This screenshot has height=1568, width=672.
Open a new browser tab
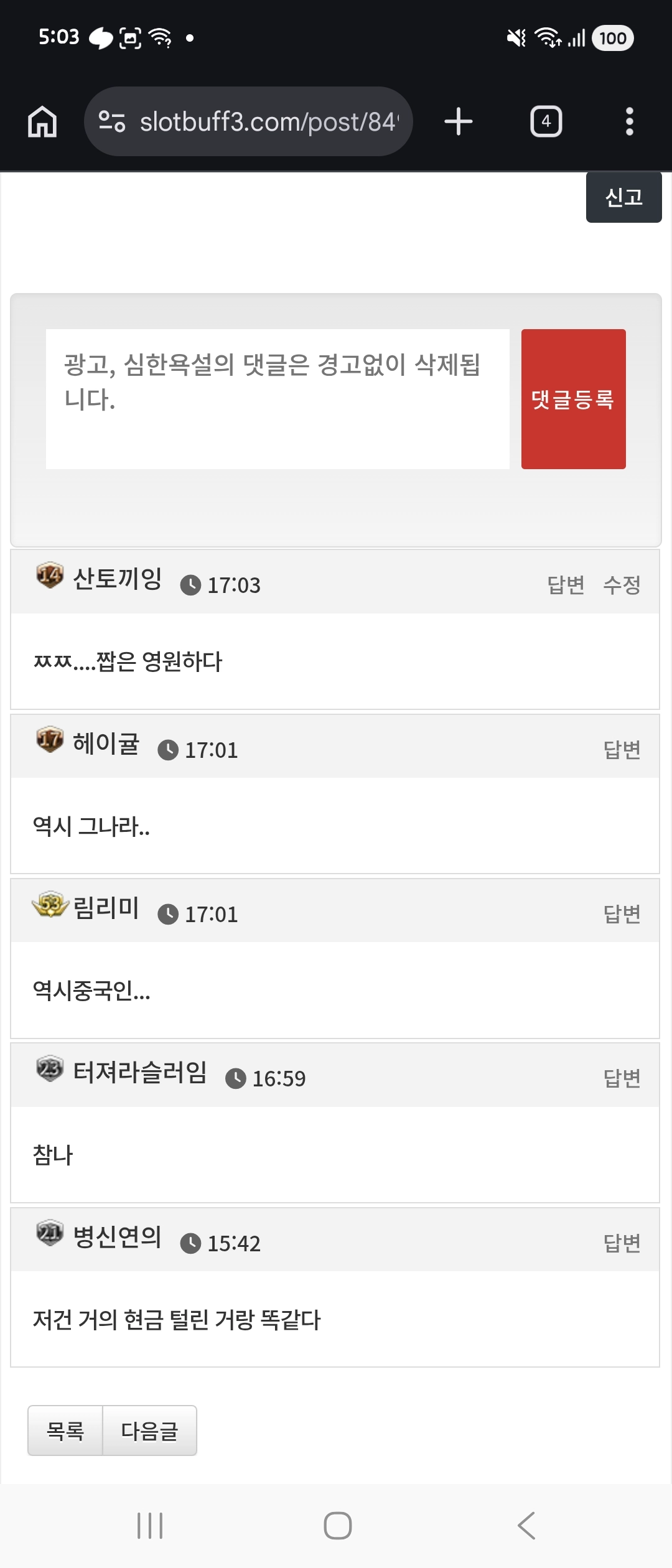pos(459,121)
